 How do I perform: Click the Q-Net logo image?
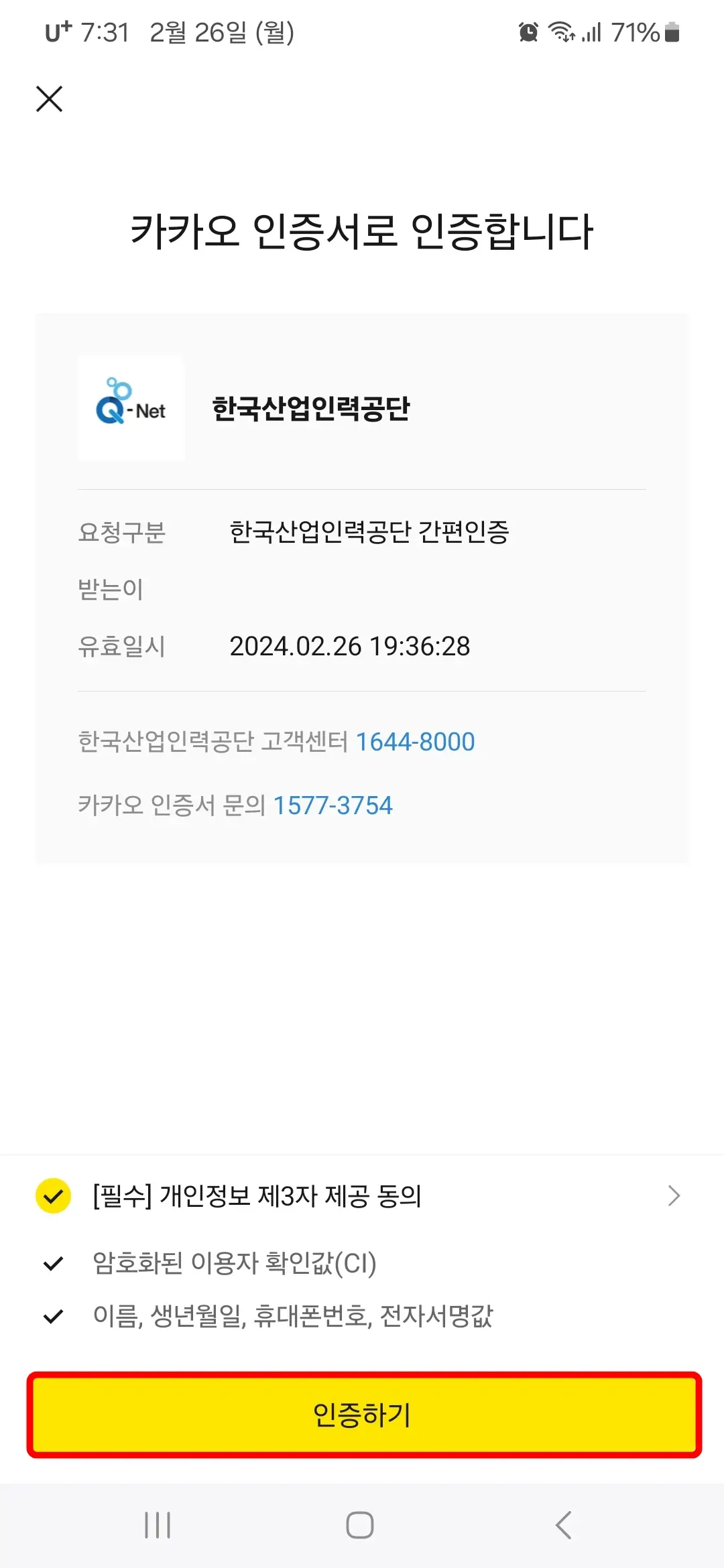(130, 407)
